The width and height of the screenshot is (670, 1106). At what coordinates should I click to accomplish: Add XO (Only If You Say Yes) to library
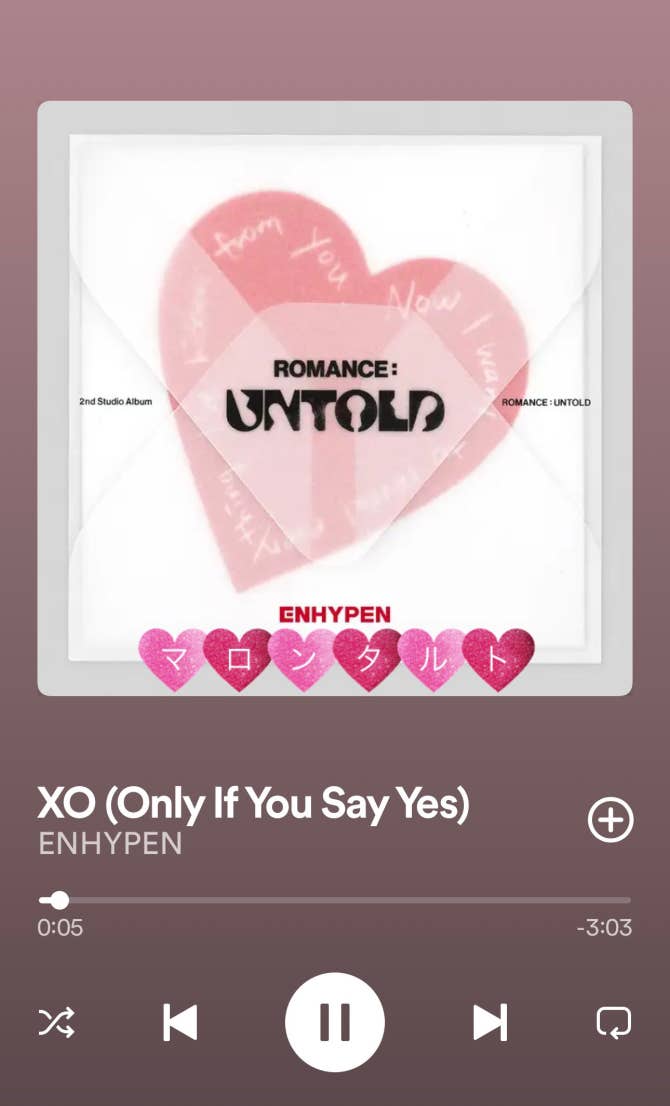pyautogui.click(x=610, y=821)
